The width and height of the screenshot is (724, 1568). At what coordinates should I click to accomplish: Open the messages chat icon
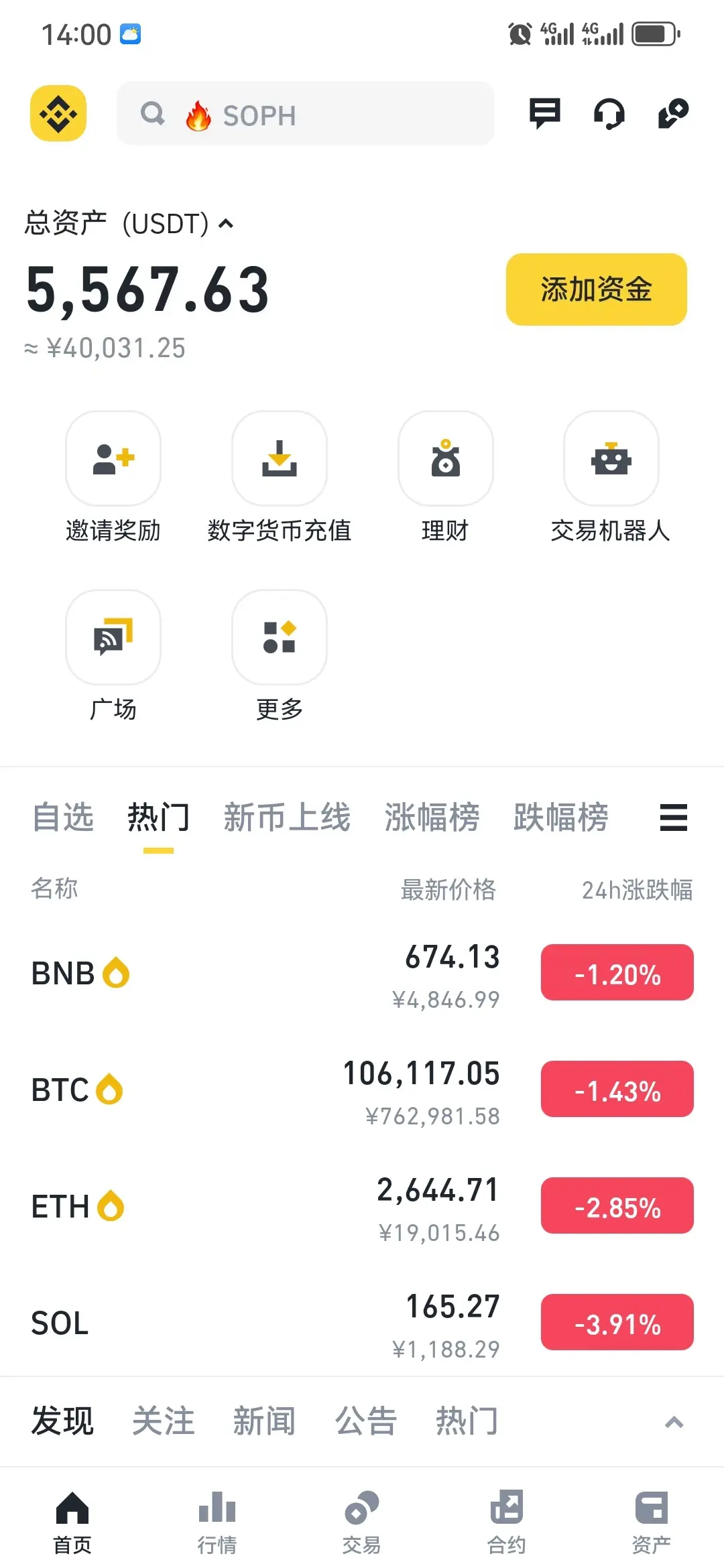[x=544, y=113]
